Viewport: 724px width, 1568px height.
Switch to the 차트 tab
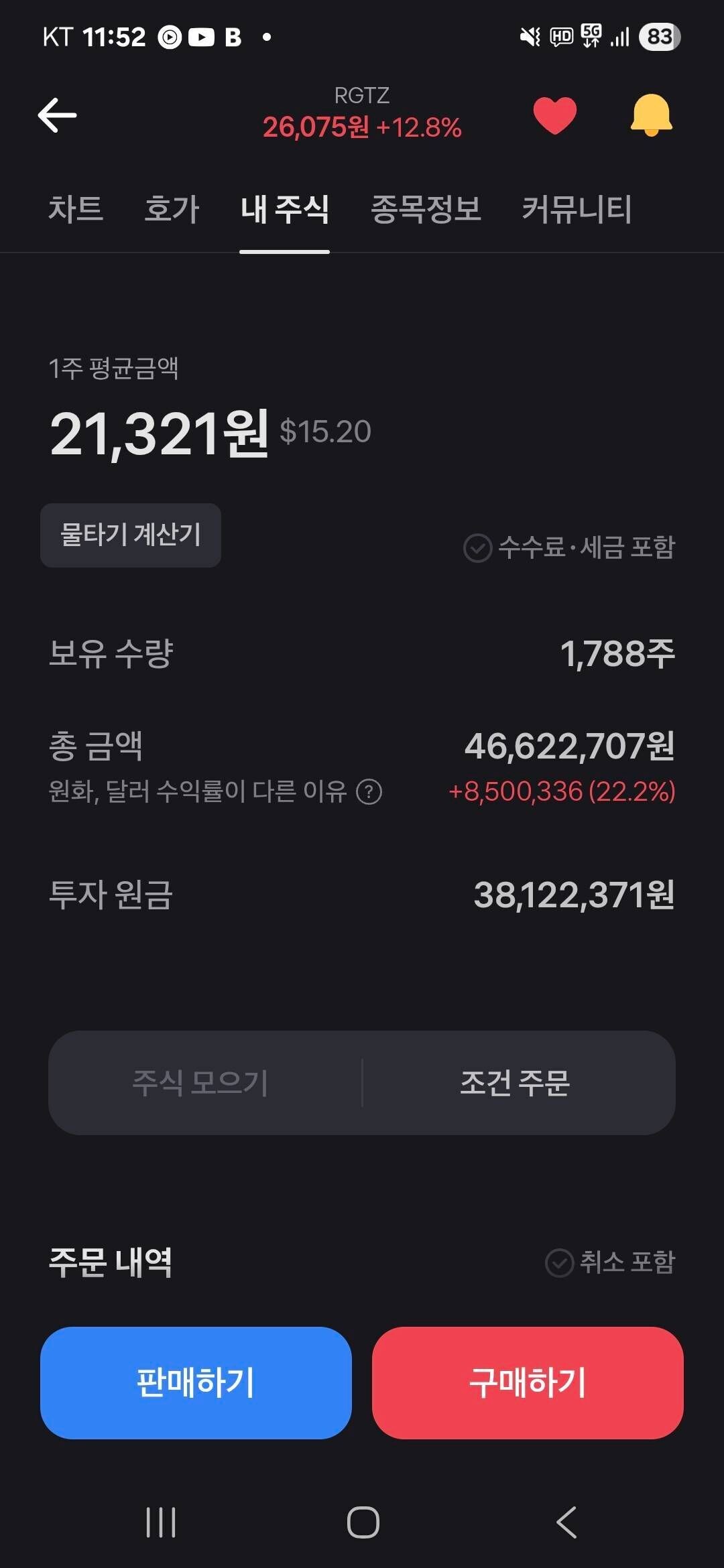(75, 210)
